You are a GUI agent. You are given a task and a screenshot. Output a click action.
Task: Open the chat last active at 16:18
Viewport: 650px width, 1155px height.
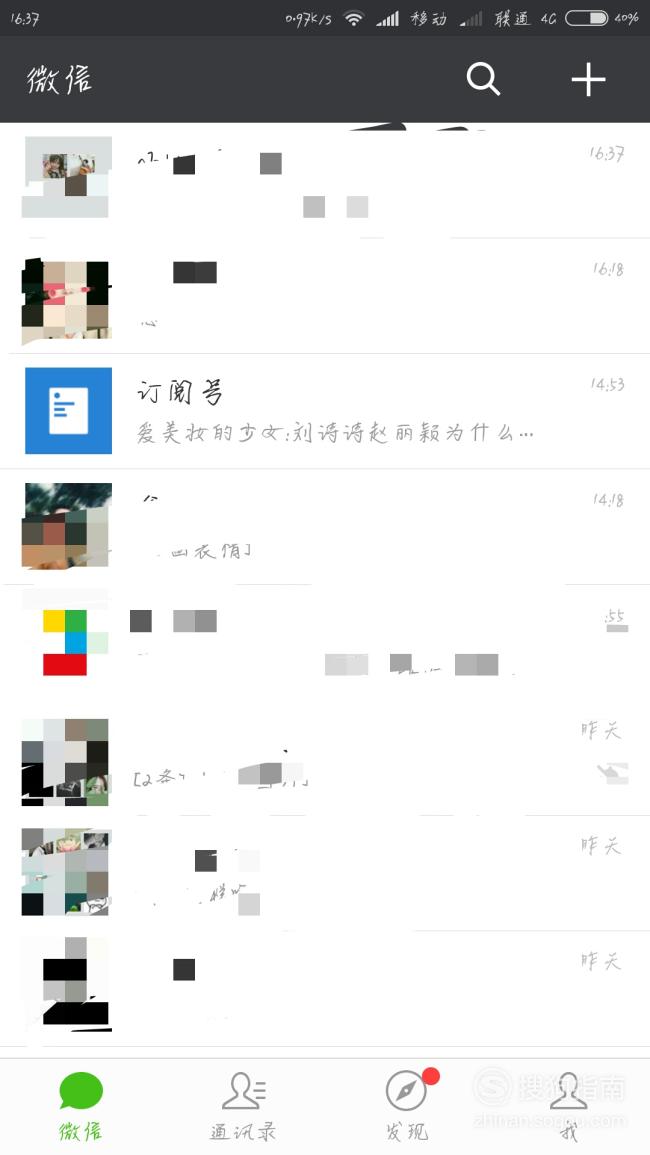(325, 296)
